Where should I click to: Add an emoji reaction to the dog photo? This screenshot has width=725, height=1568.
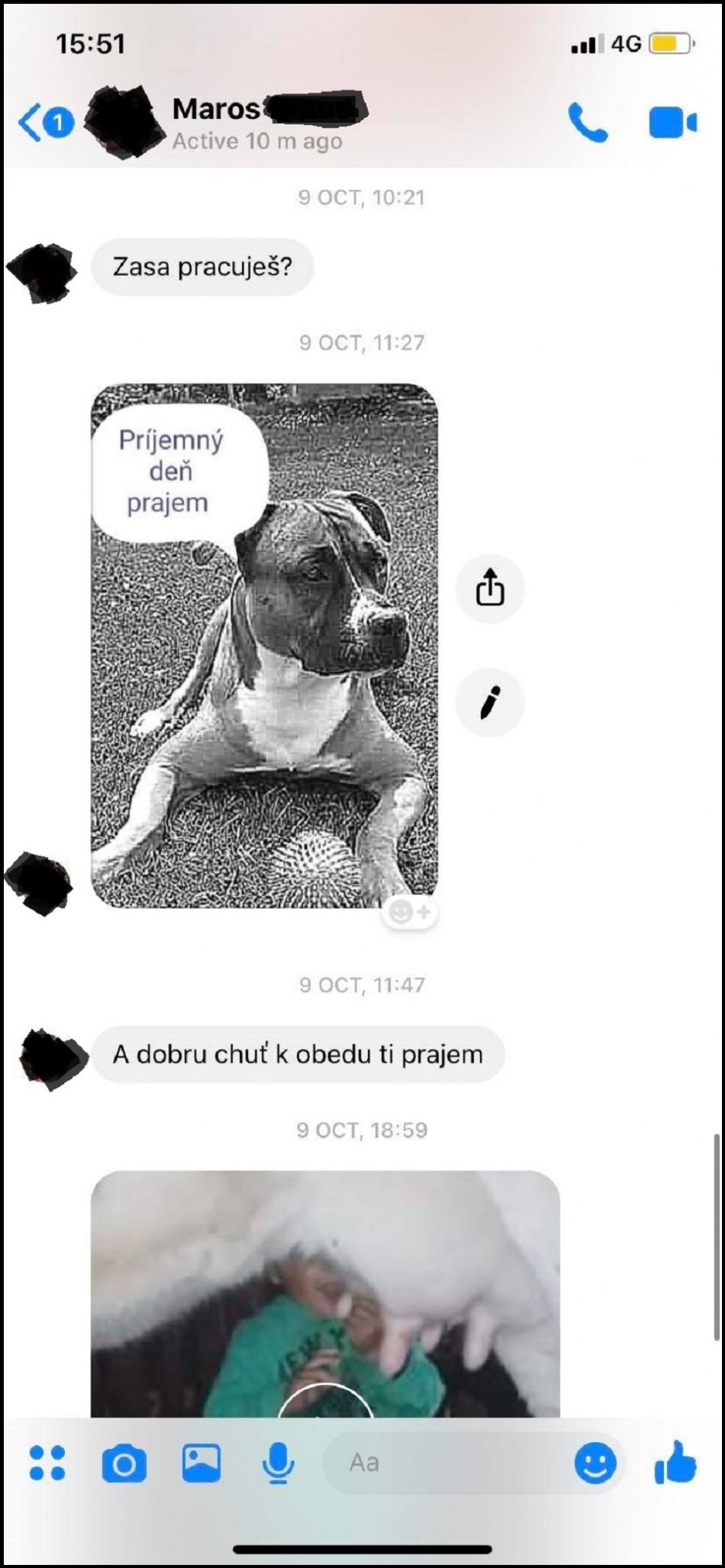410,912
